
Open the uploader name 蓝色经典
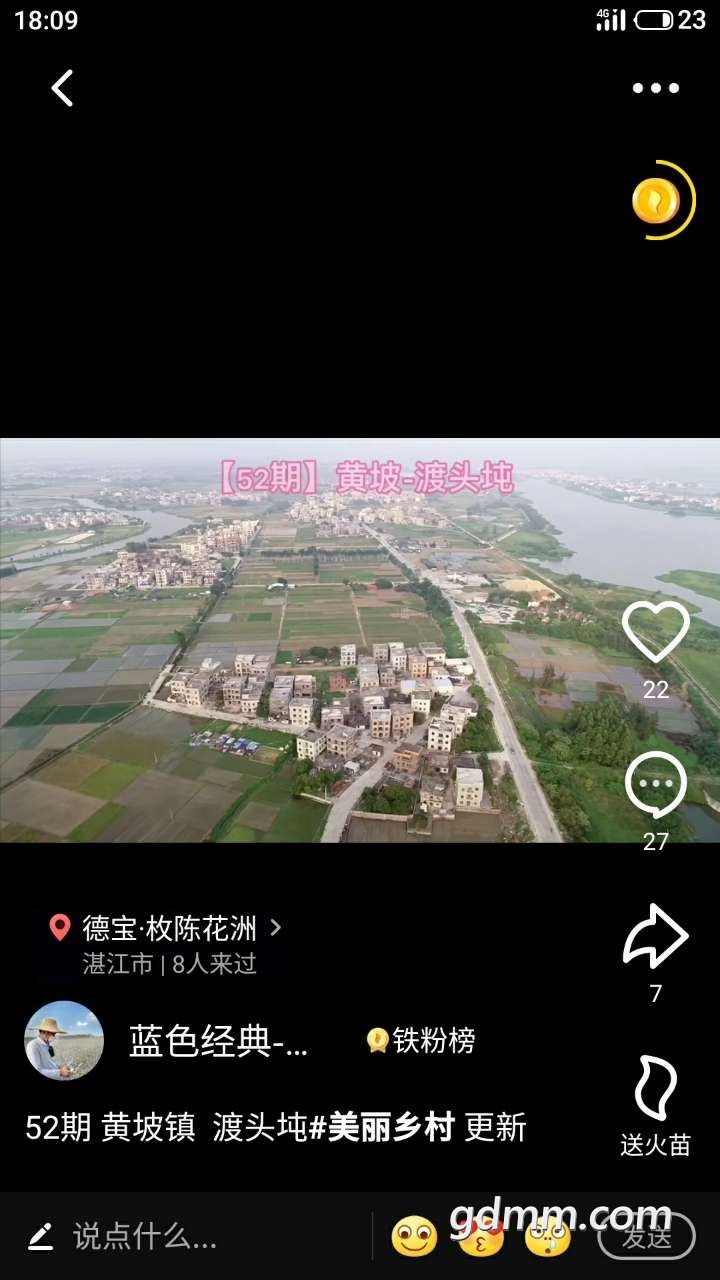coord(219,1042)
